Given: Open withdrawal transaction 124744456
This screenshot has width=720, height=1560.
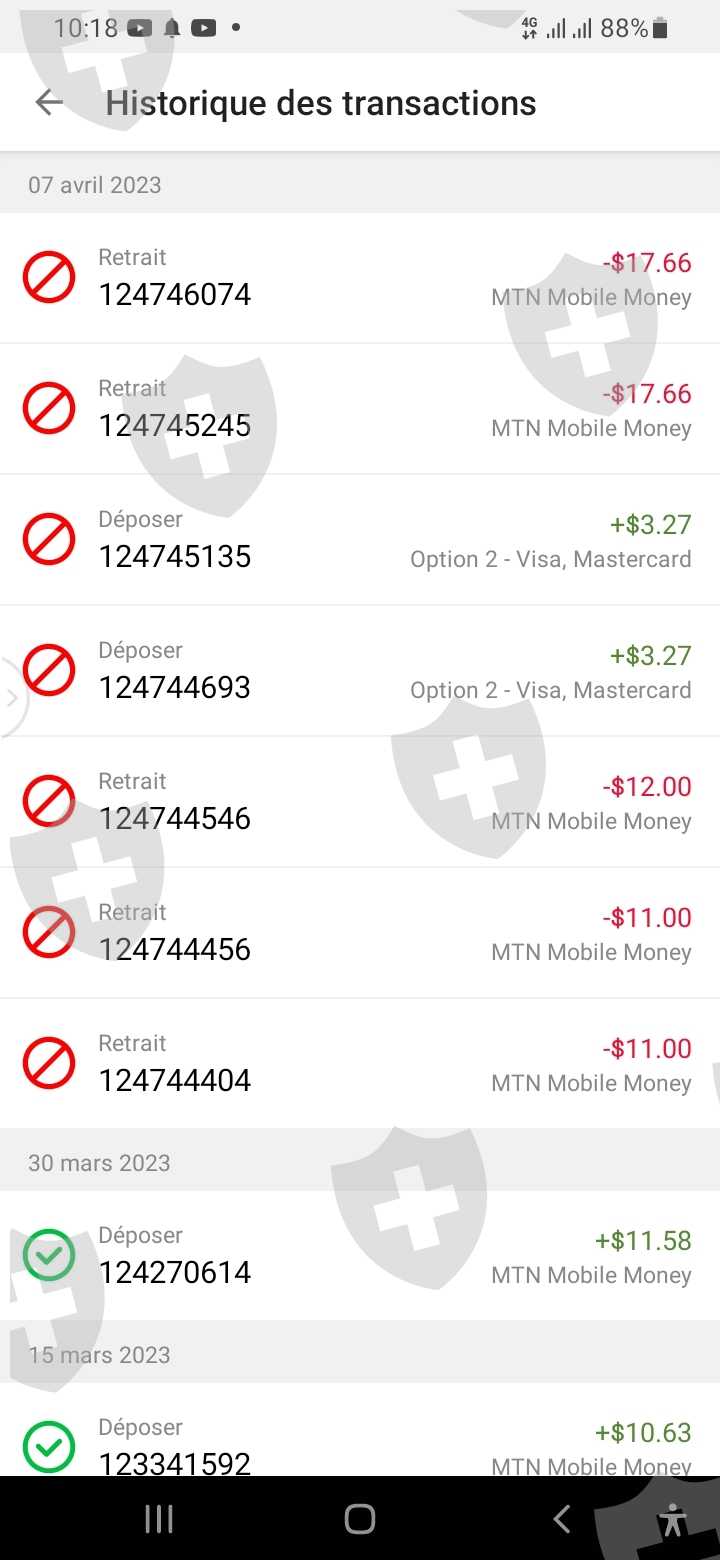Looking at the screenshot, I should pos(360,933).
